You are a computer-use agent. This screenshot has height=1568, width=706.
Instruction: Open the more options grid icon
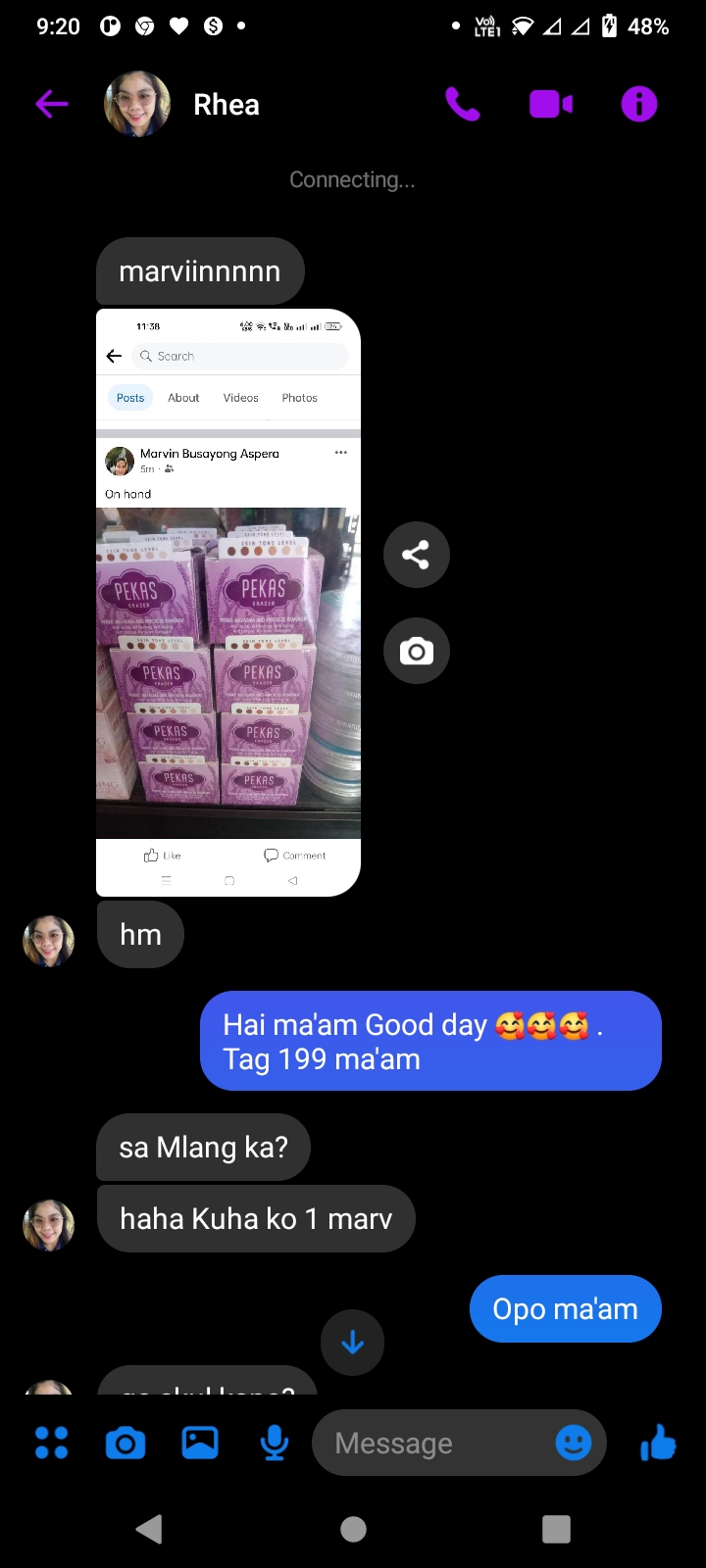point(51,1443)
